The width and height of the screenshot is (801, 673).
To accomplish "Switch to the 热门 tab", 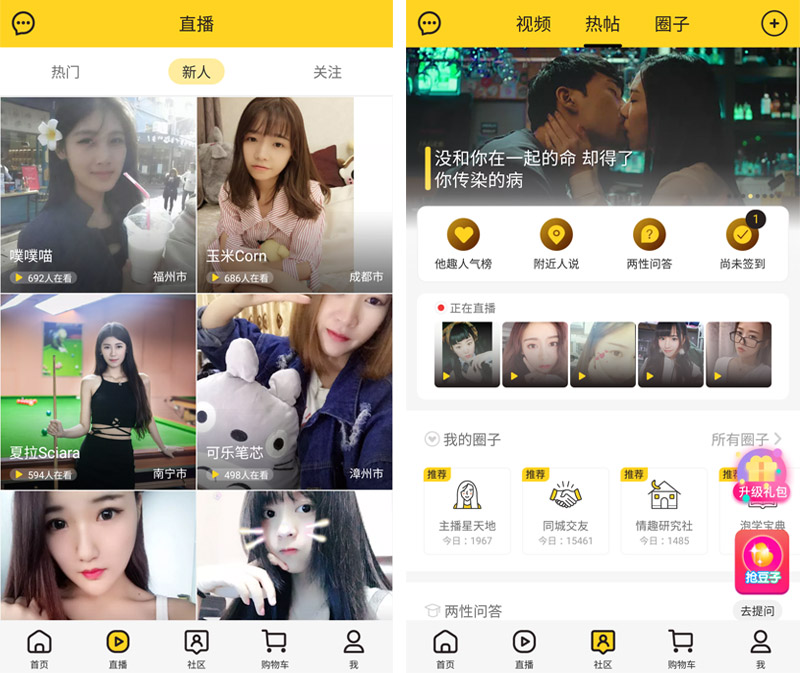I will point(66,72).
